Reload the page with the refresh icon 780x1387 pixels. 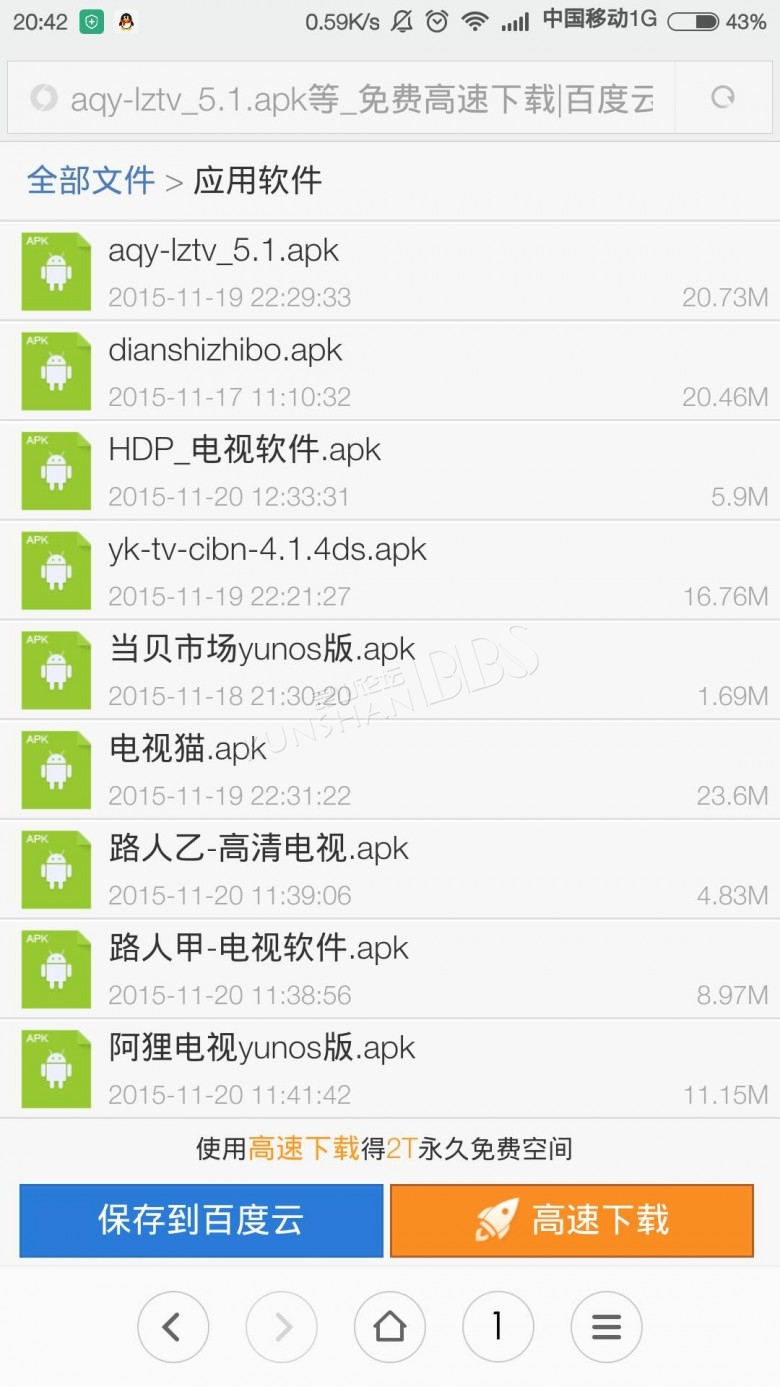tap(722, 97)
